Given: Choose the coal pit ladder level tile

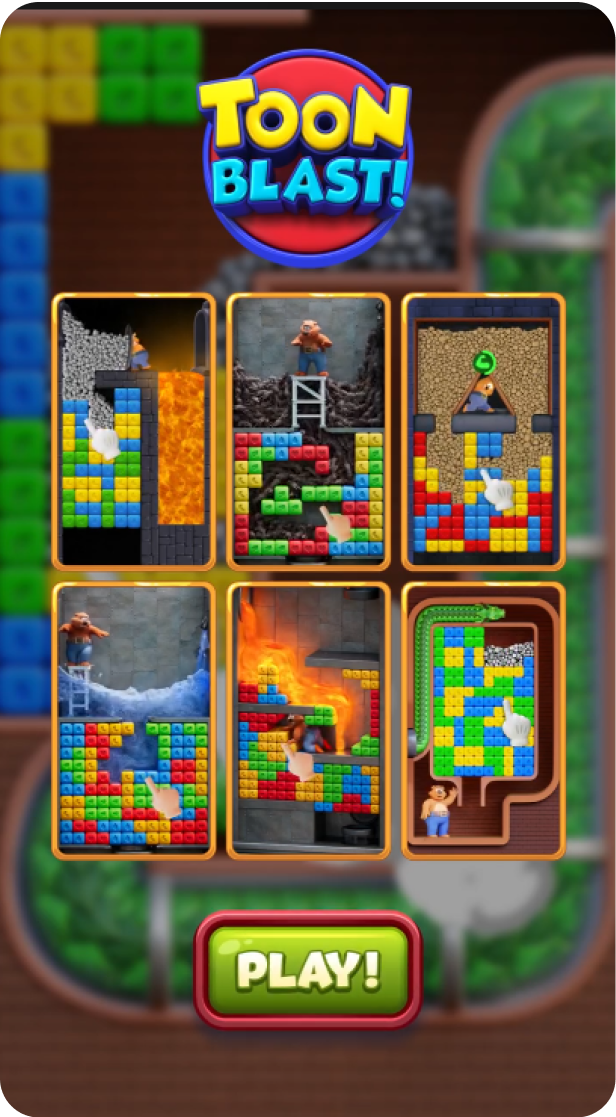Looking at the screenshot, I should point(309,430).
